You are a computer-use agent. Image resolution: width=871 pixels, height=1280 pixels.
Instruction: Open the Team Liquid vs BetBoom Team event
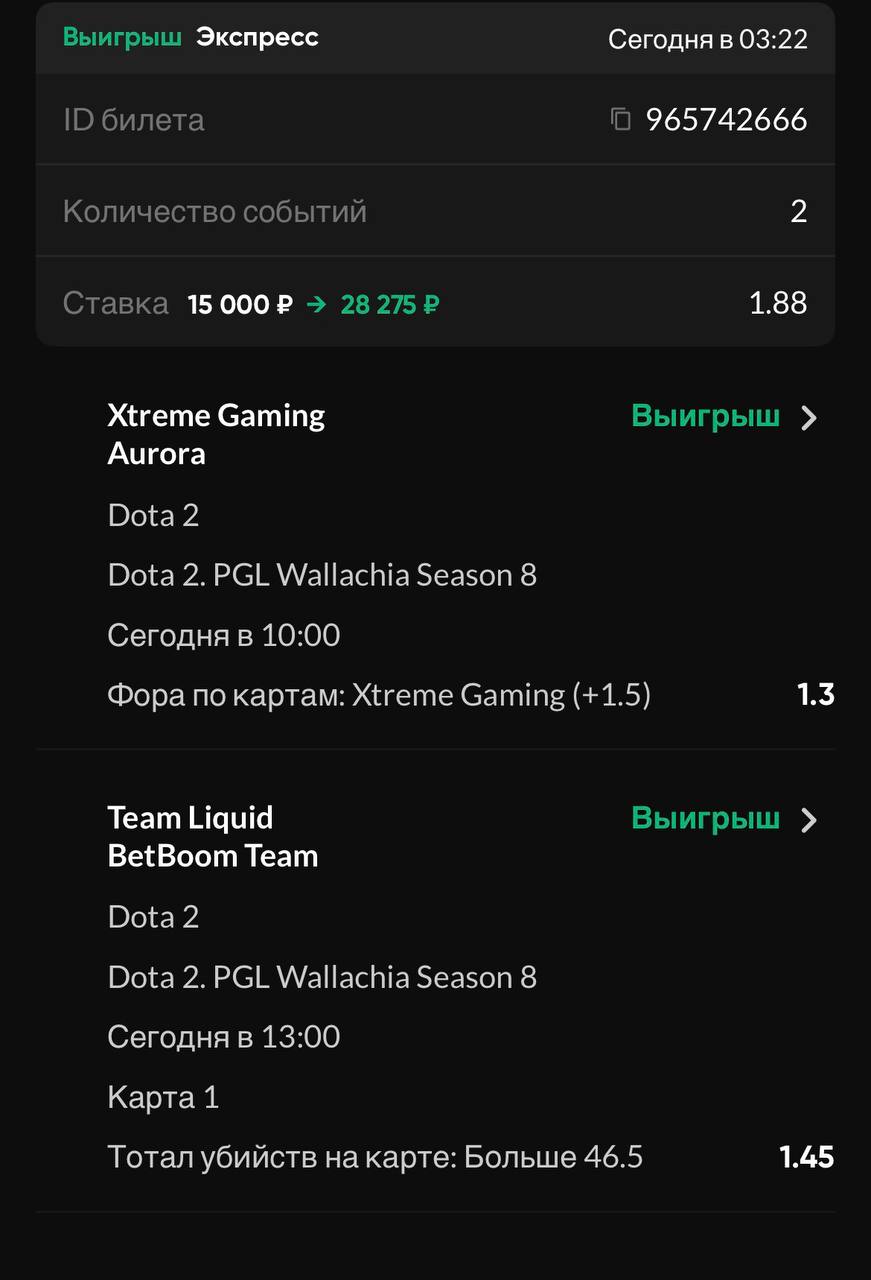pyautogui.click(x=809, y=820)
